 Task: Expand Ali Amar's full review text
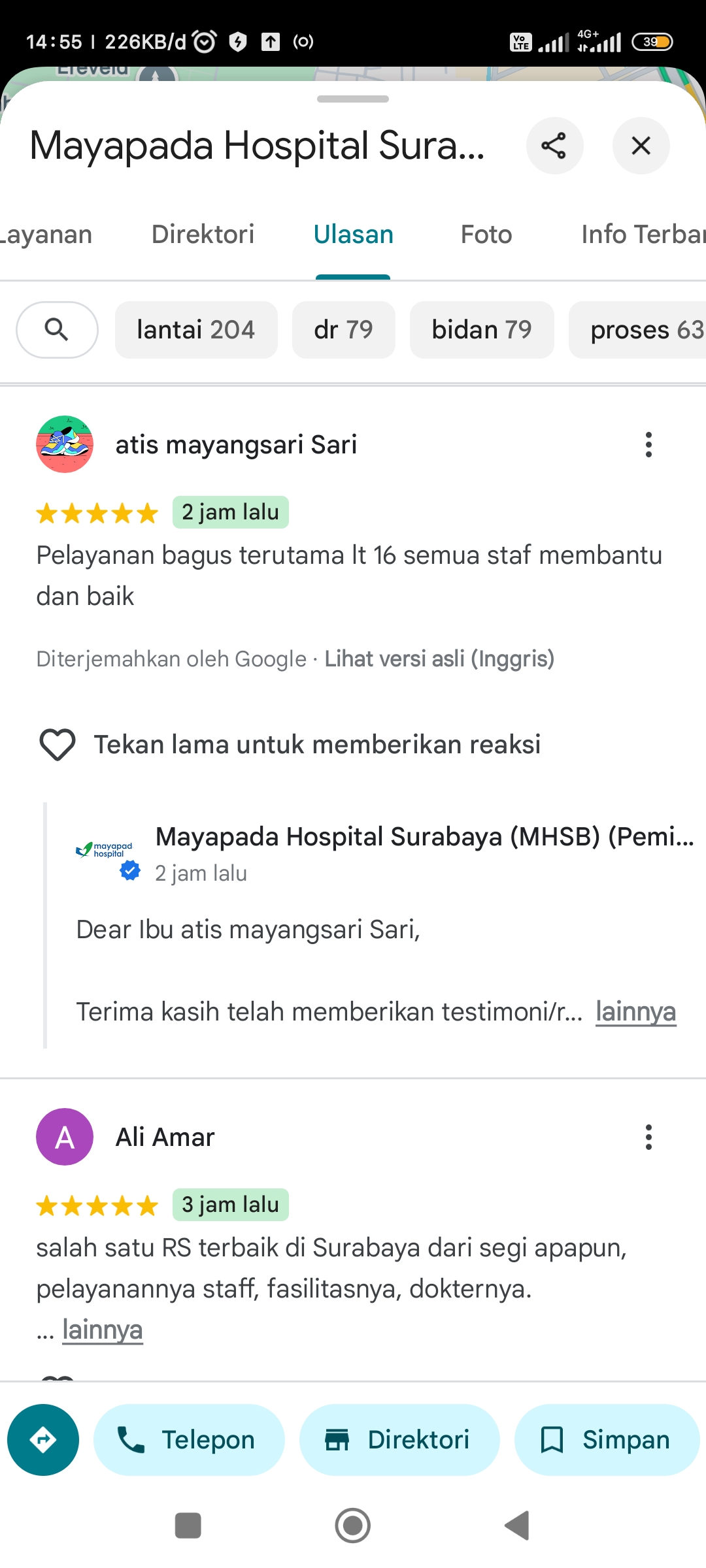click(x=103, y=1330)
